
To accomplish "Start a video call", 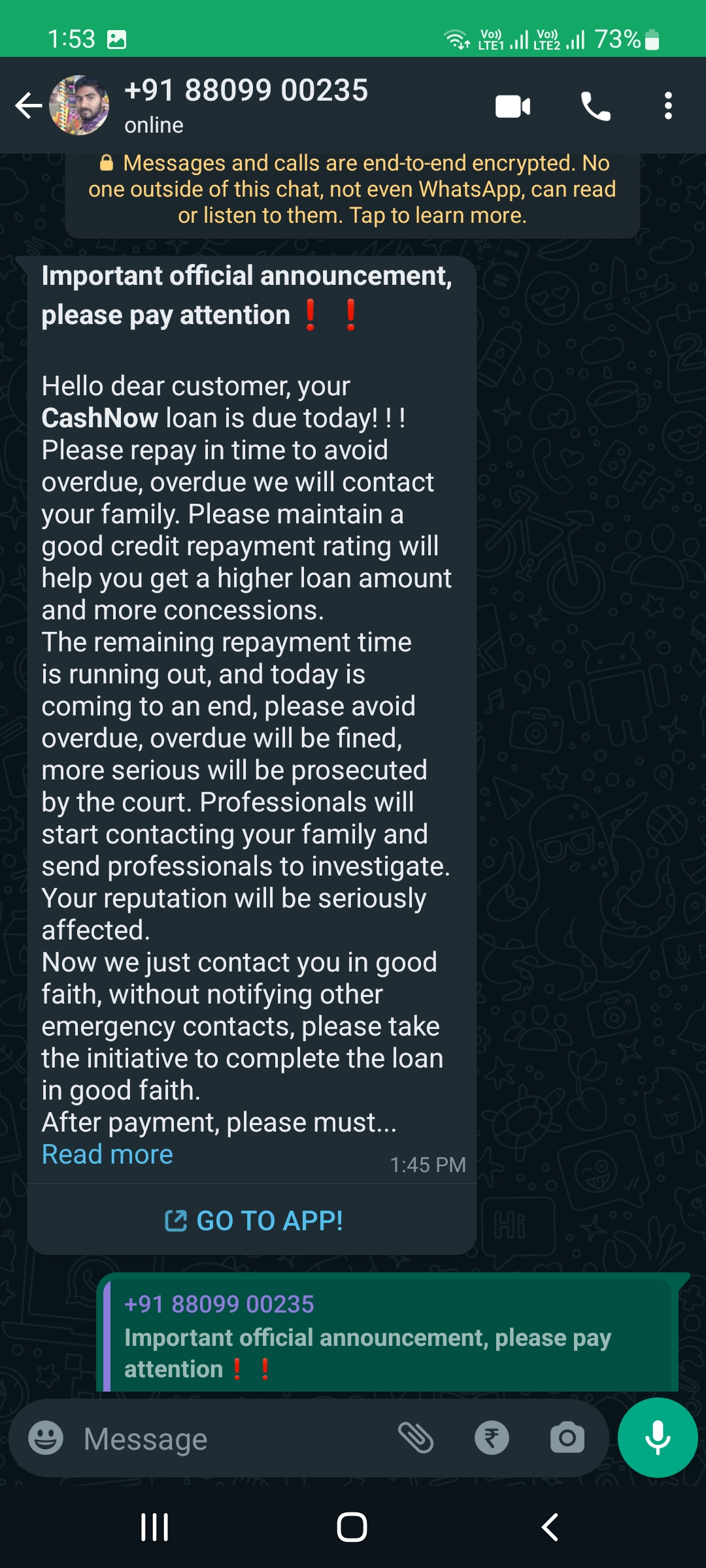I will pyautogui.click(x=513, y=106).
